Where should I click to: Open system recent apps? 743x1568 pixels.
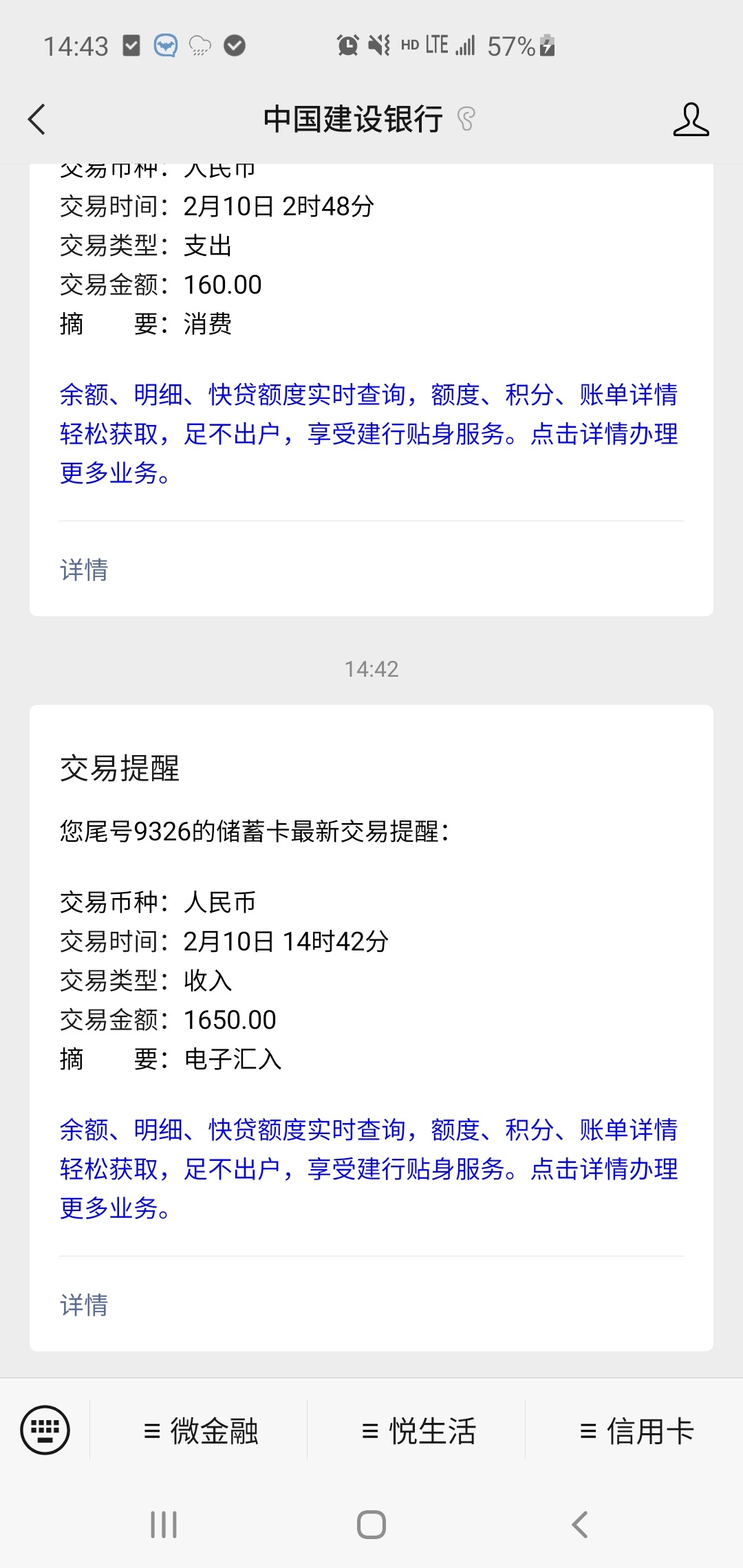coord(164,1525)
